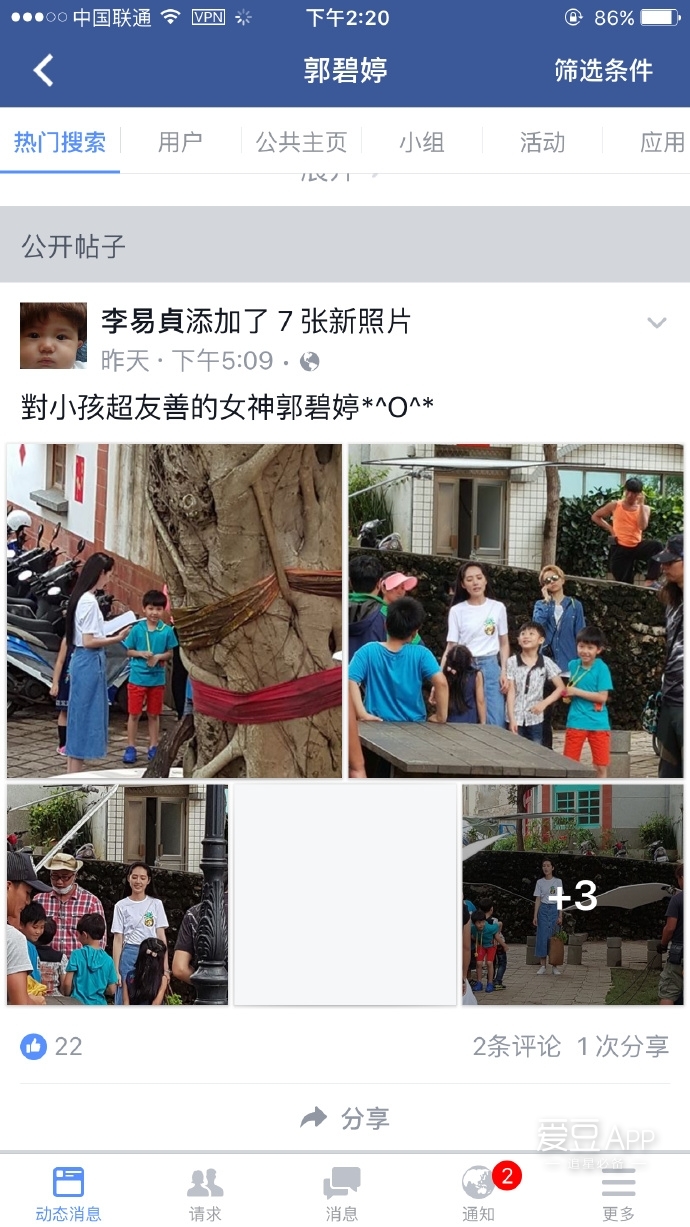Open the 更多 menu tab

click(x=618, y=1192)
